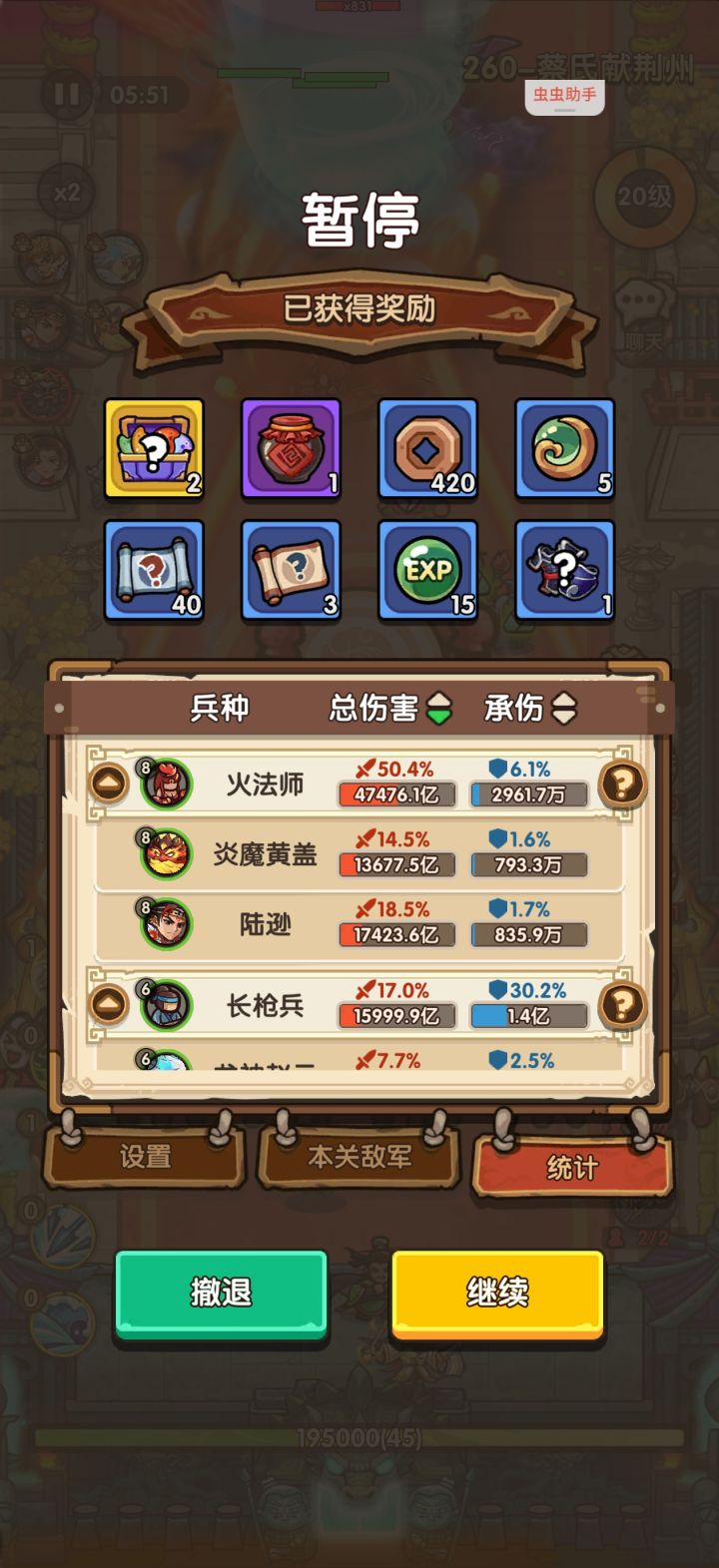
Task: Tap the coin reward icon showing 420
Action: (x=427, y=449)
